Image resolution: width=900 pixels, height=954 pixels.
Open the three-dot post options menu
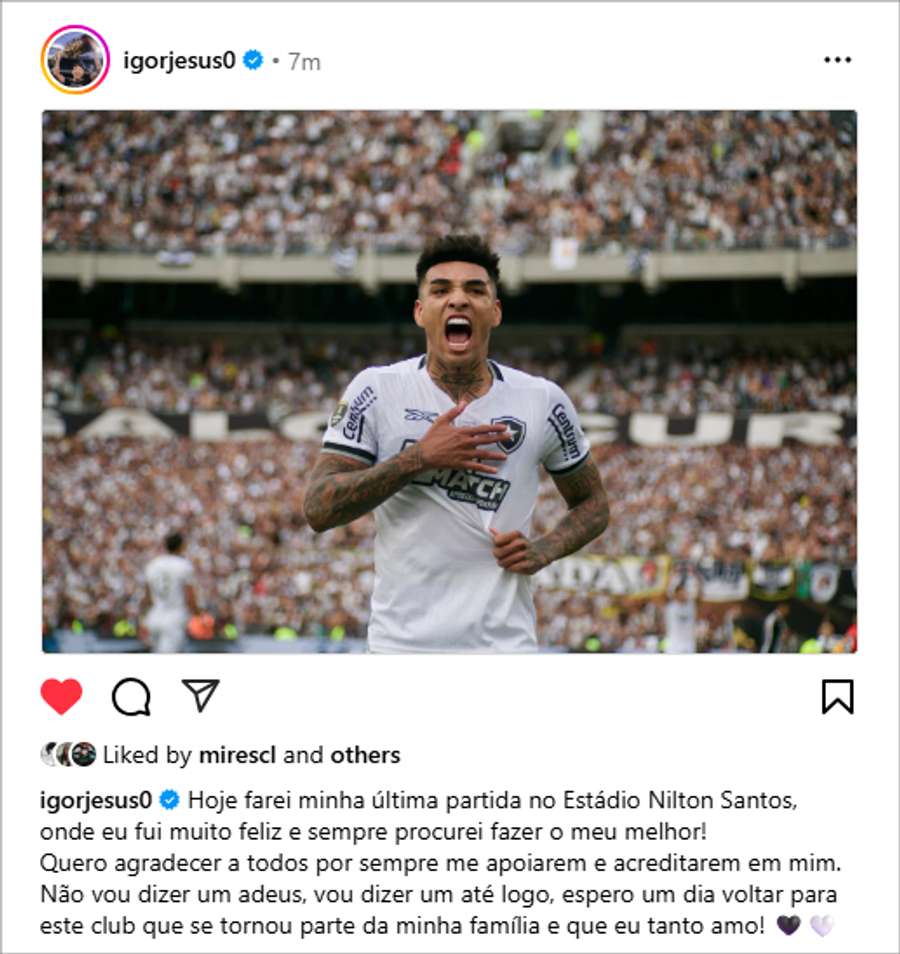click(837, 60)
